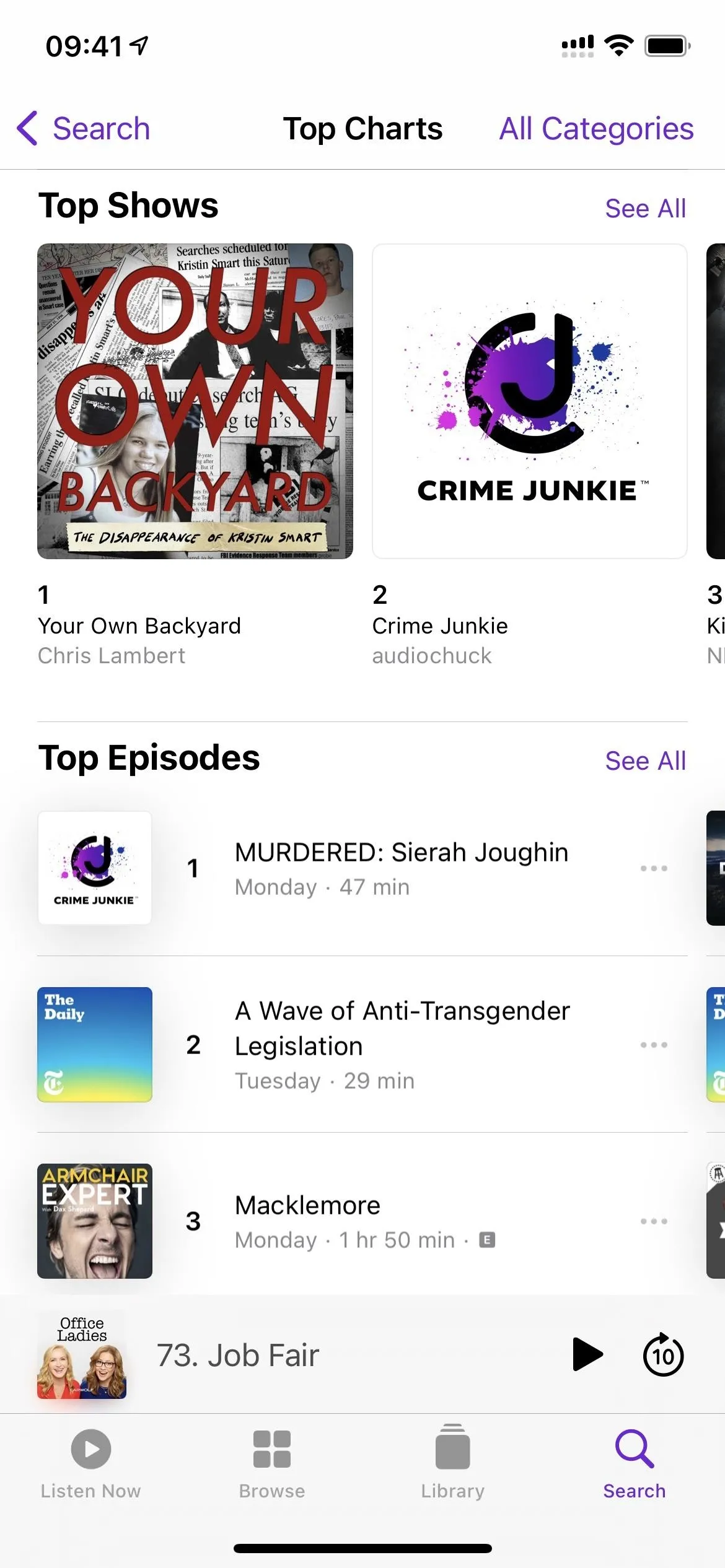725x1568 pixels.
Task: Switch to the Browse tab
Action: pos(272,1464)
